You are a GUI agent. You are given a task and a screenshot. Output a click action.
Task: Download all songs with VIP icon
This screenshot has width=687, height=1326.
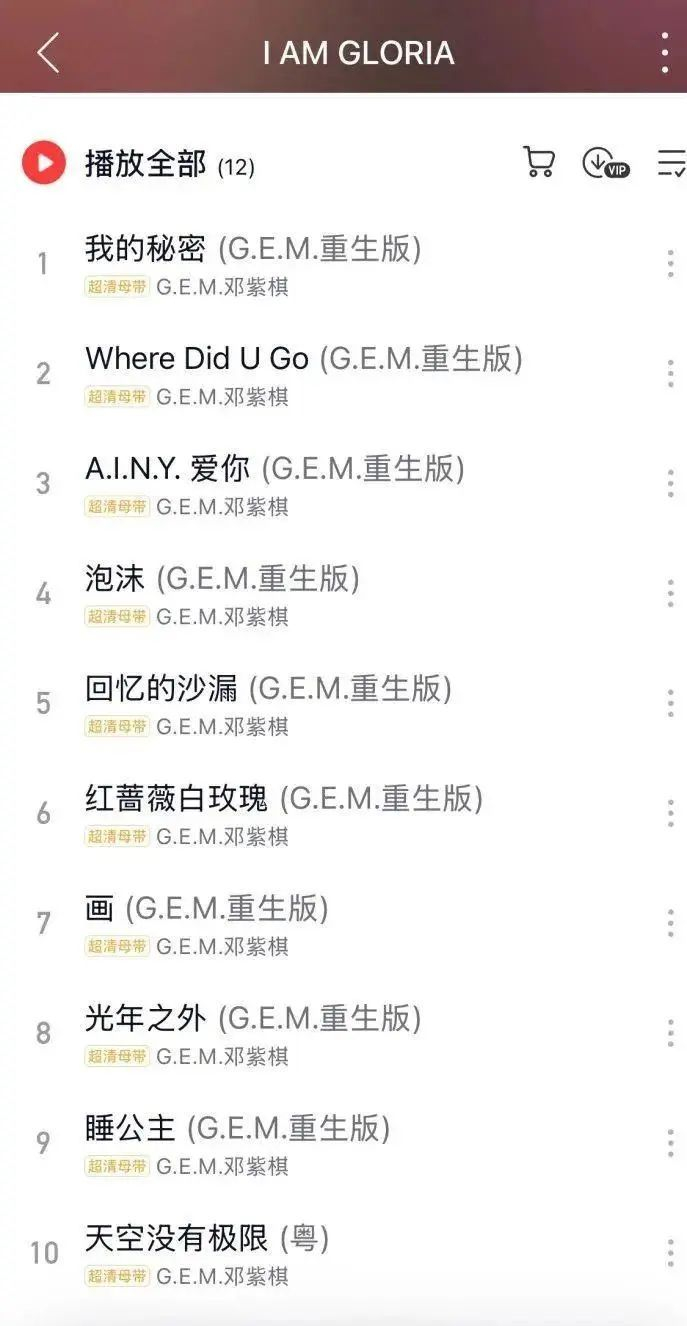tap(605, 162)
